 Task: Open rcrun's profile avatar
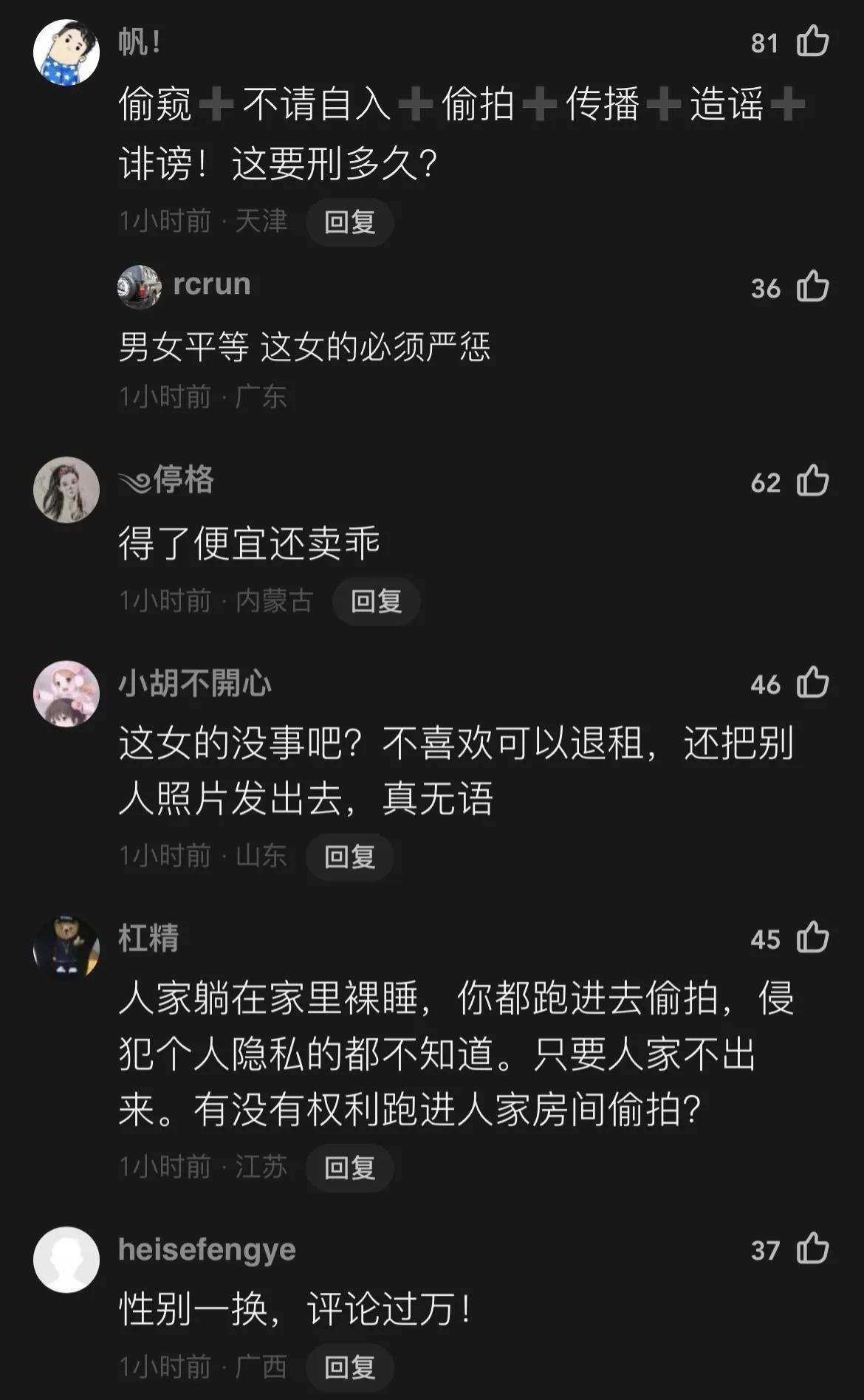point(139,286)
